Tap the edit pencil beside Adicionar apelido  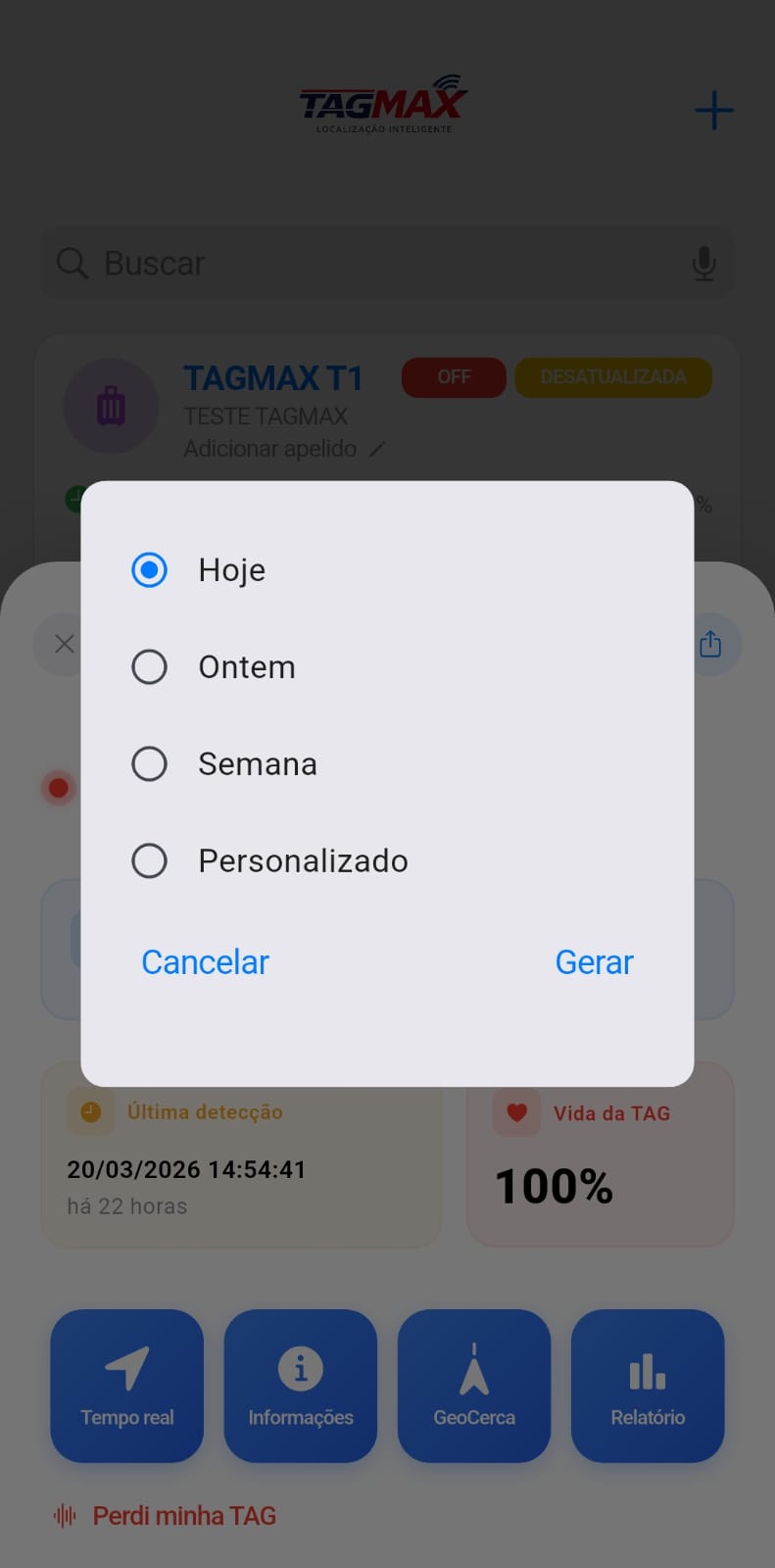click(377, 448)
